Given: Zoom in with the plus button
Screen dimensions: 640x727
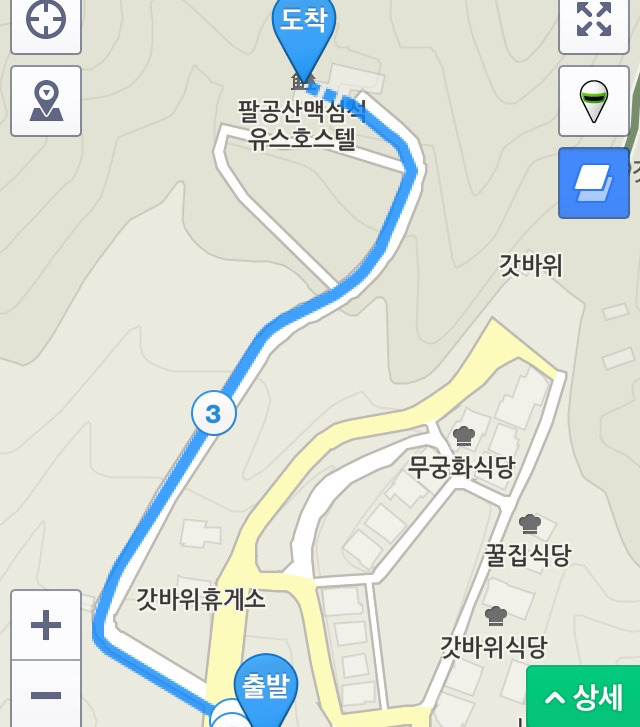Looking at the screenshot, I should point(46,626).
